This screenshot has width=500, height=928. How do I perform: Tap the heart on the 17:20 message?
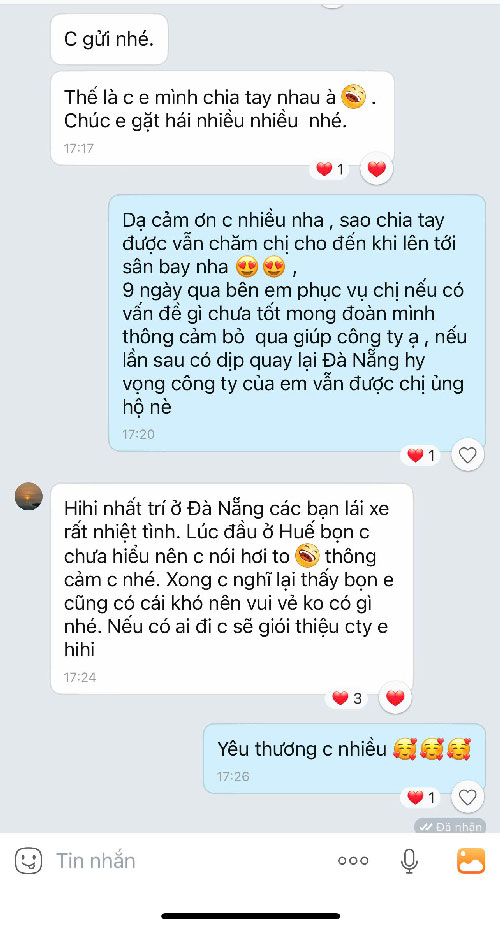tap(467, 455)
